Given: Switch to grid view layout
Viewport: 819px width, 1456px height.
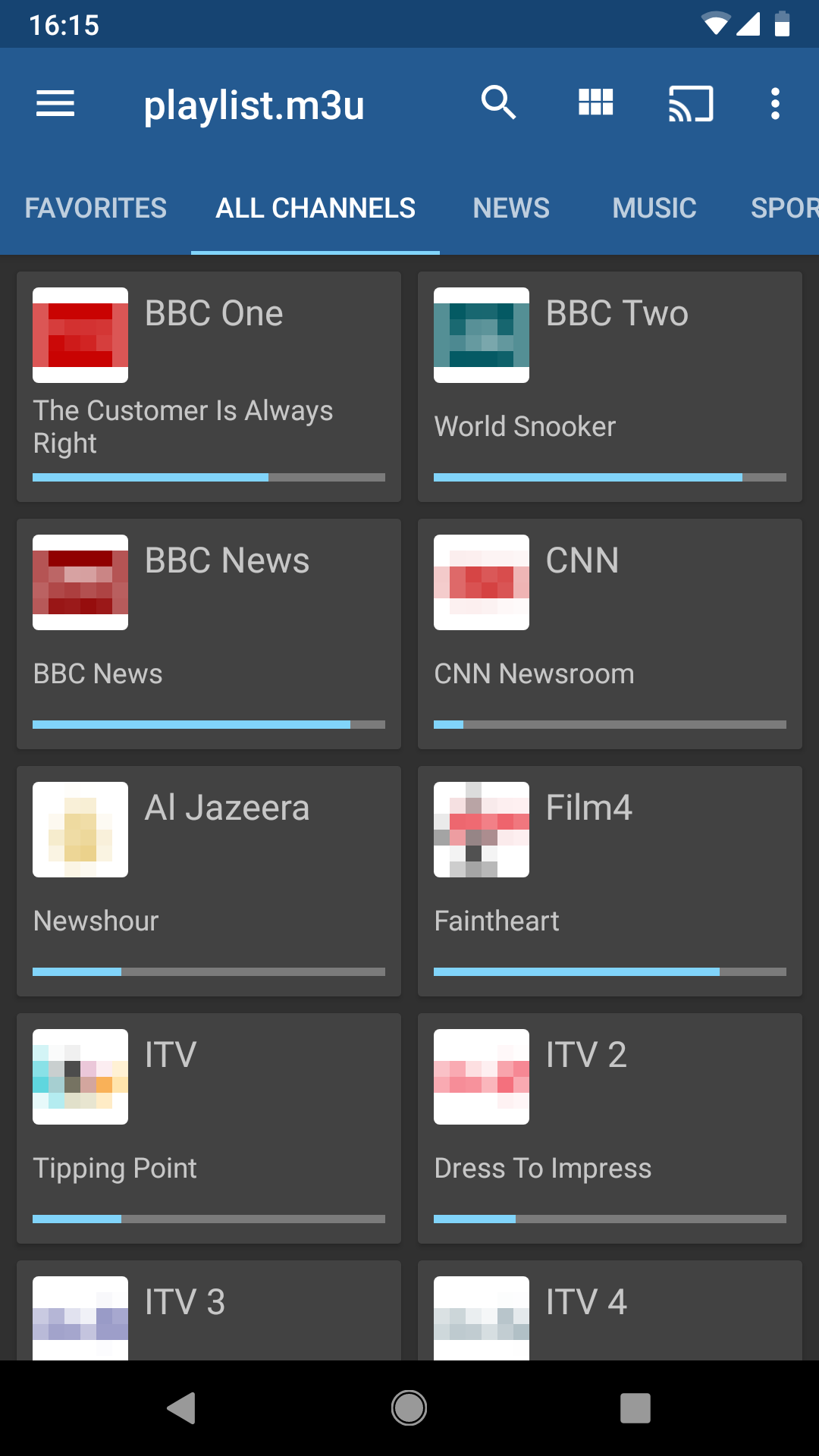Looking at the screenshot, I should click(x=595, y=103).
